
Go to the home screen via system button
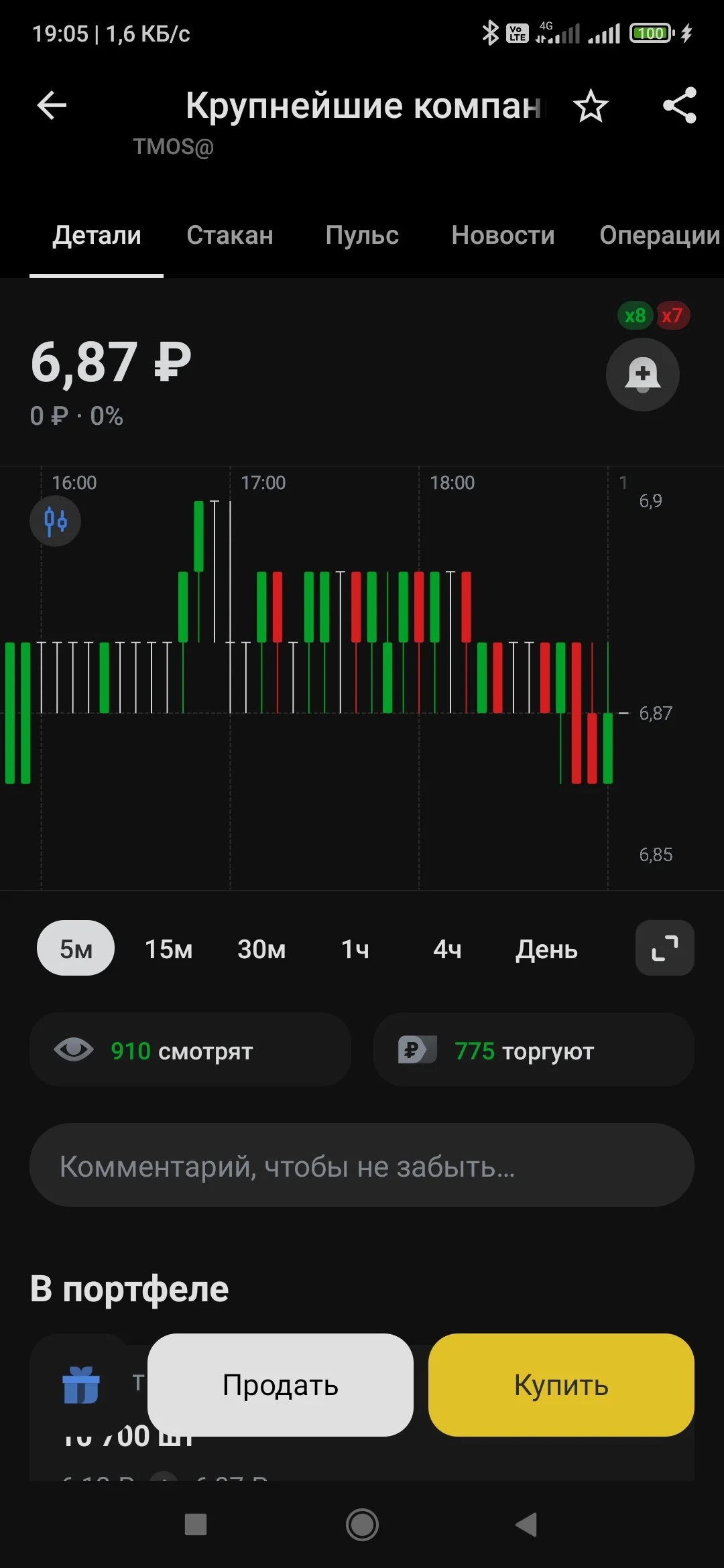click(362, 1526)
